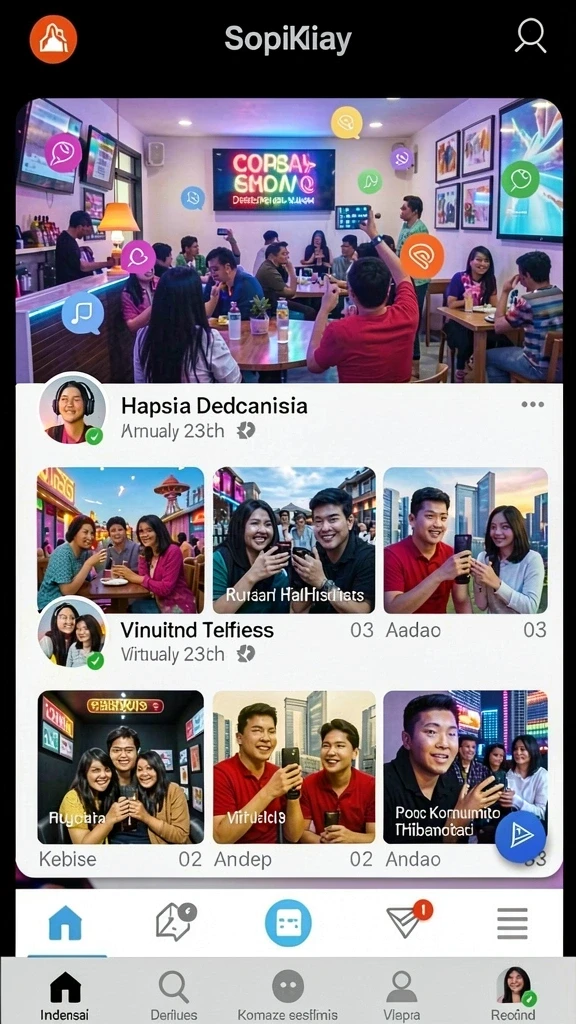Go to the blue home icon tab
576x1024 pixels.
(65, 923)
